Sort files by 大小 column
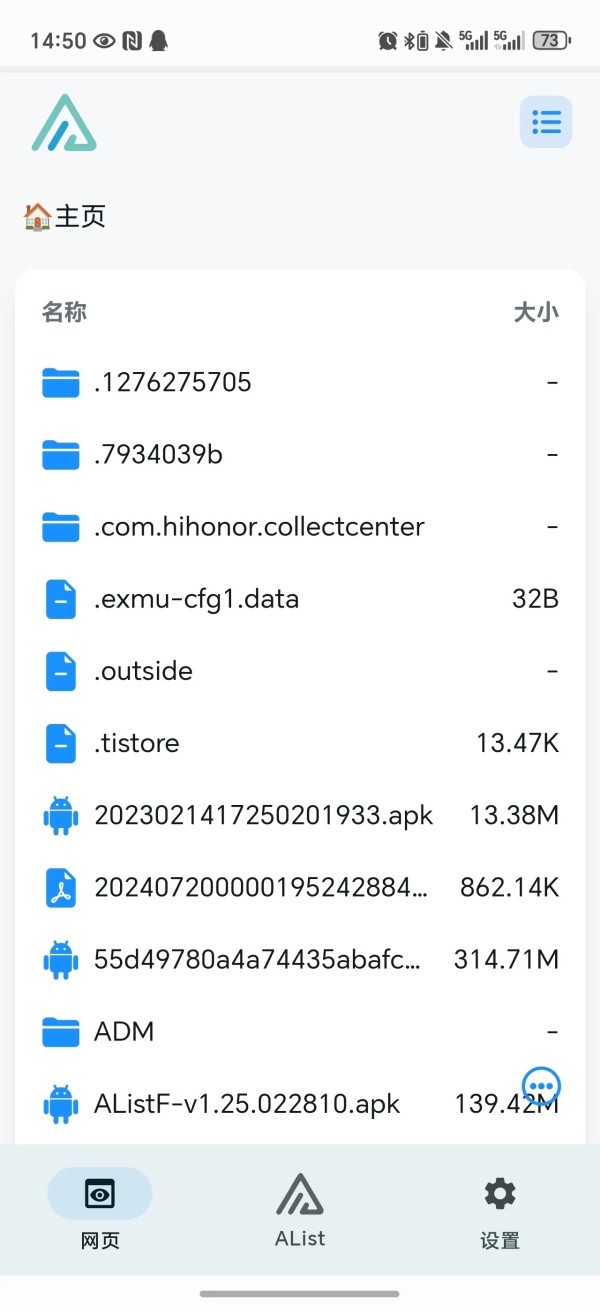 coord(536,312)
